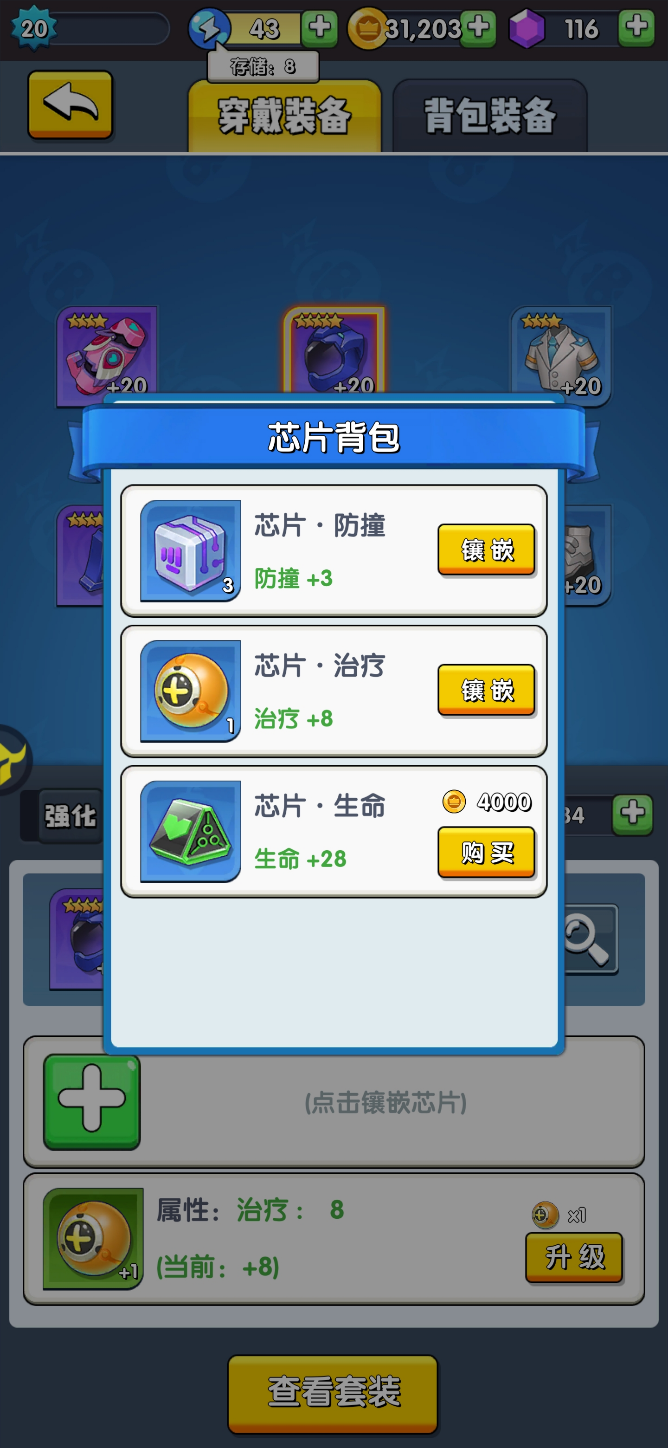Tap 购买 to buy 芯片·生命
Viewport: 668px width, 1448px height.
[486, 853]
